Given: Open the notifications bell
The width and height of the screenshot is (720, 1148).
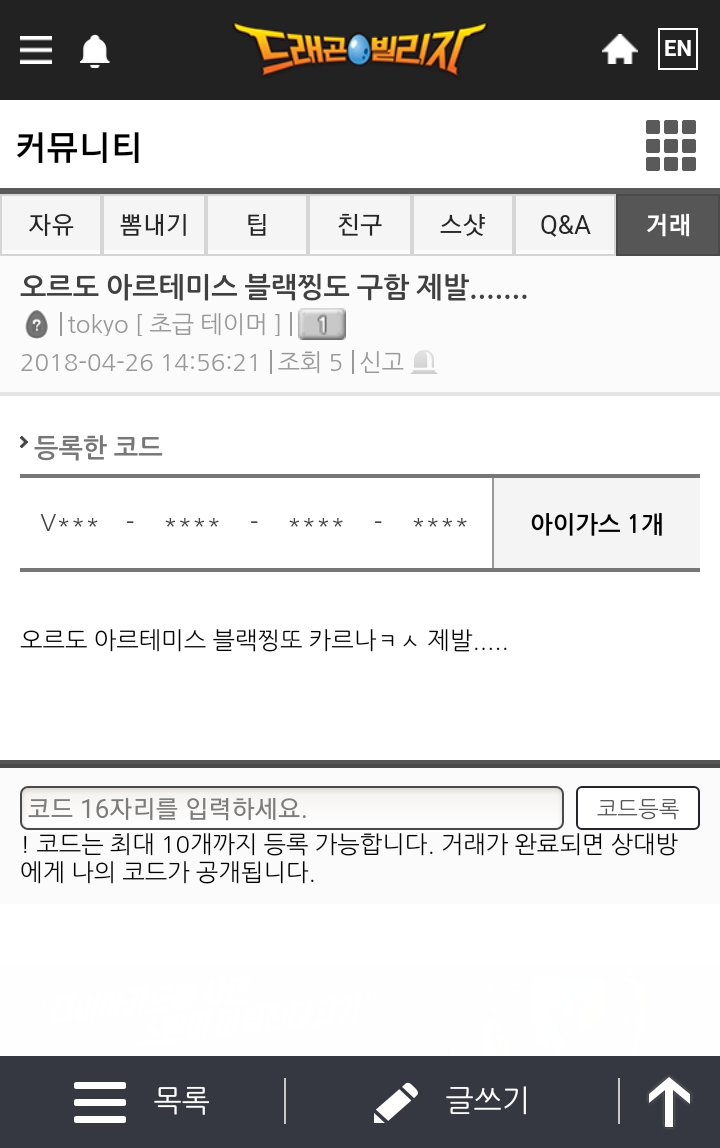Looking at the screenshot, I should pos(95,50).
